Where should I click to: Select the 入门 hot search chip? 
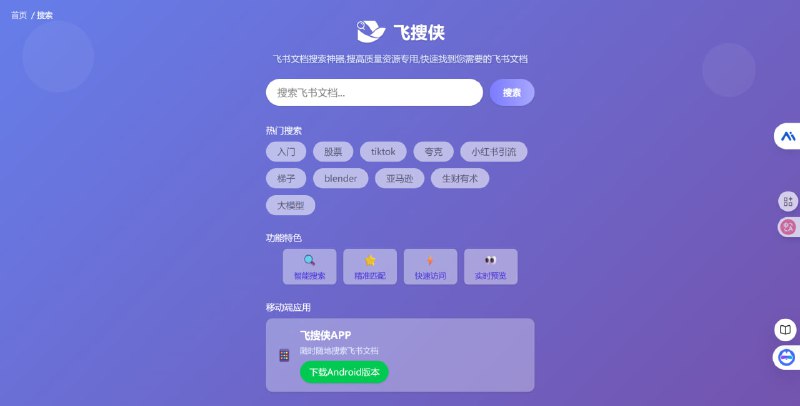click(x=285, y=152)
